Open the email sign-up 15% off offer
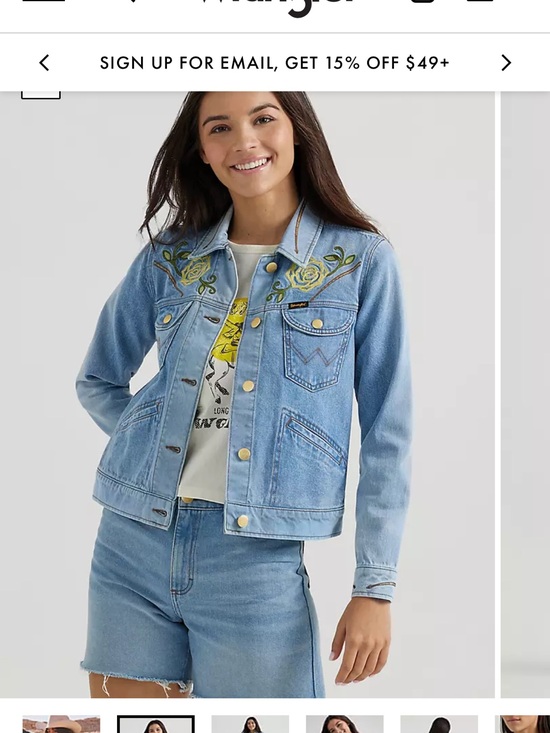Viewport: 550px width, 733px height. (275, 63)
